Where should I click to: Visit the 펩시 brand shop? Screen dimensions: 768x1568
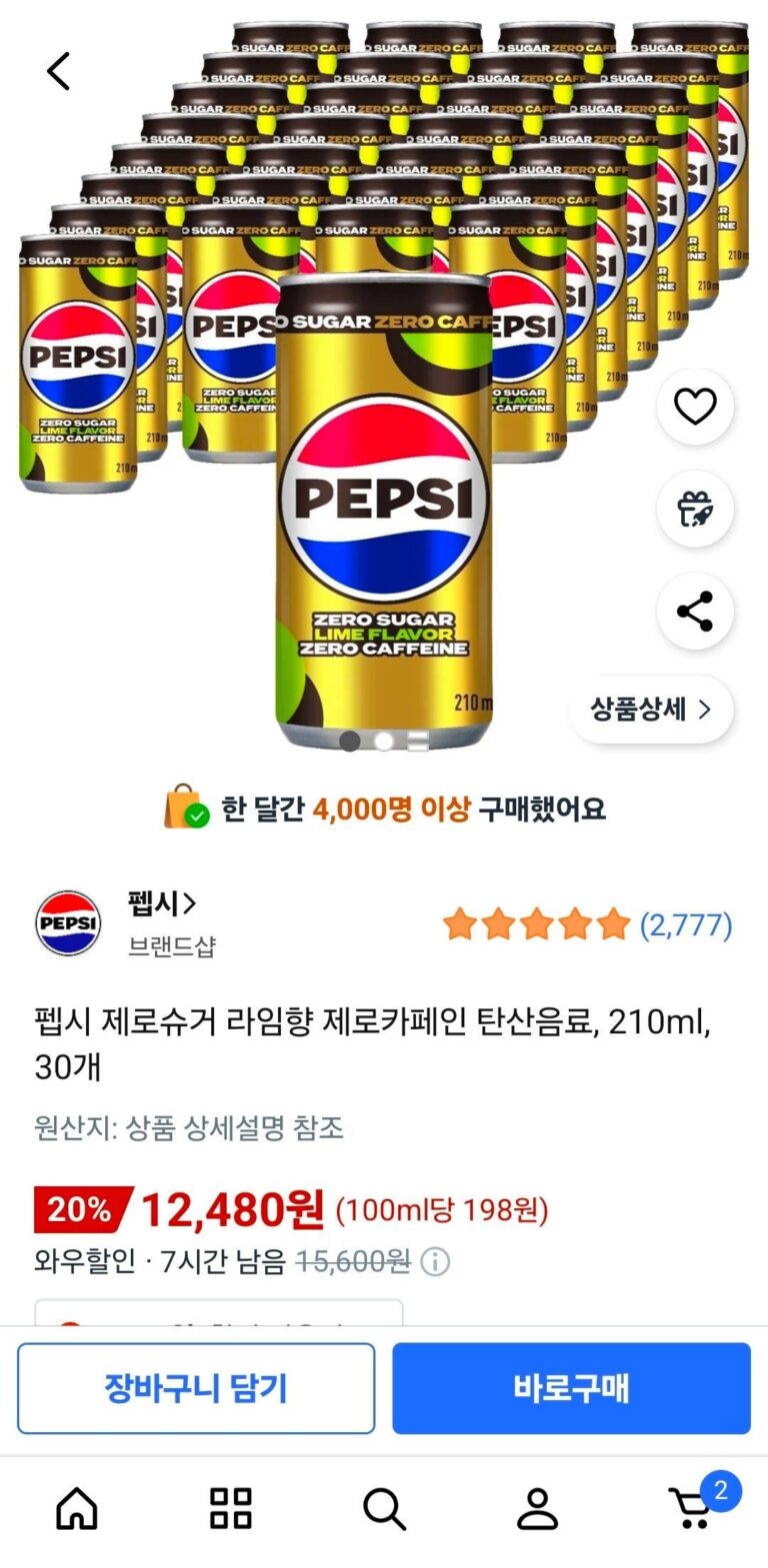tap(161, 904)
